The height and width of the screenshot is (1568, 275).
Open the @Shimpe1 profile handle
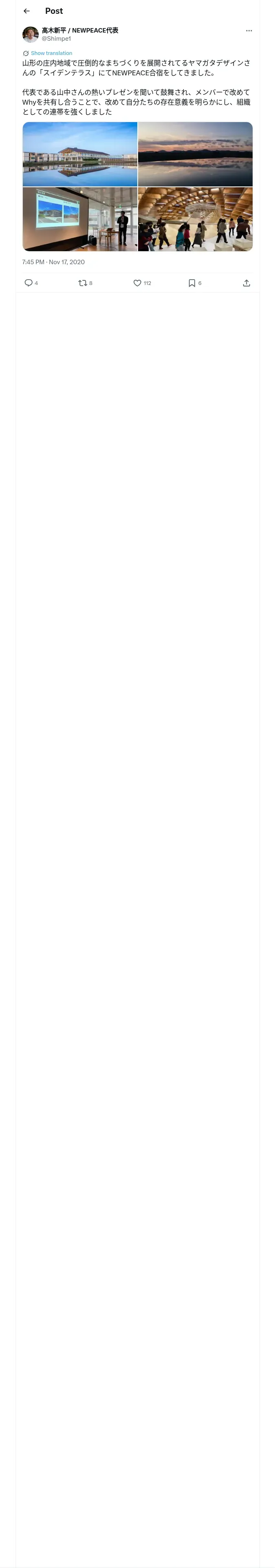pyautogui.click(x=56, y=38)
